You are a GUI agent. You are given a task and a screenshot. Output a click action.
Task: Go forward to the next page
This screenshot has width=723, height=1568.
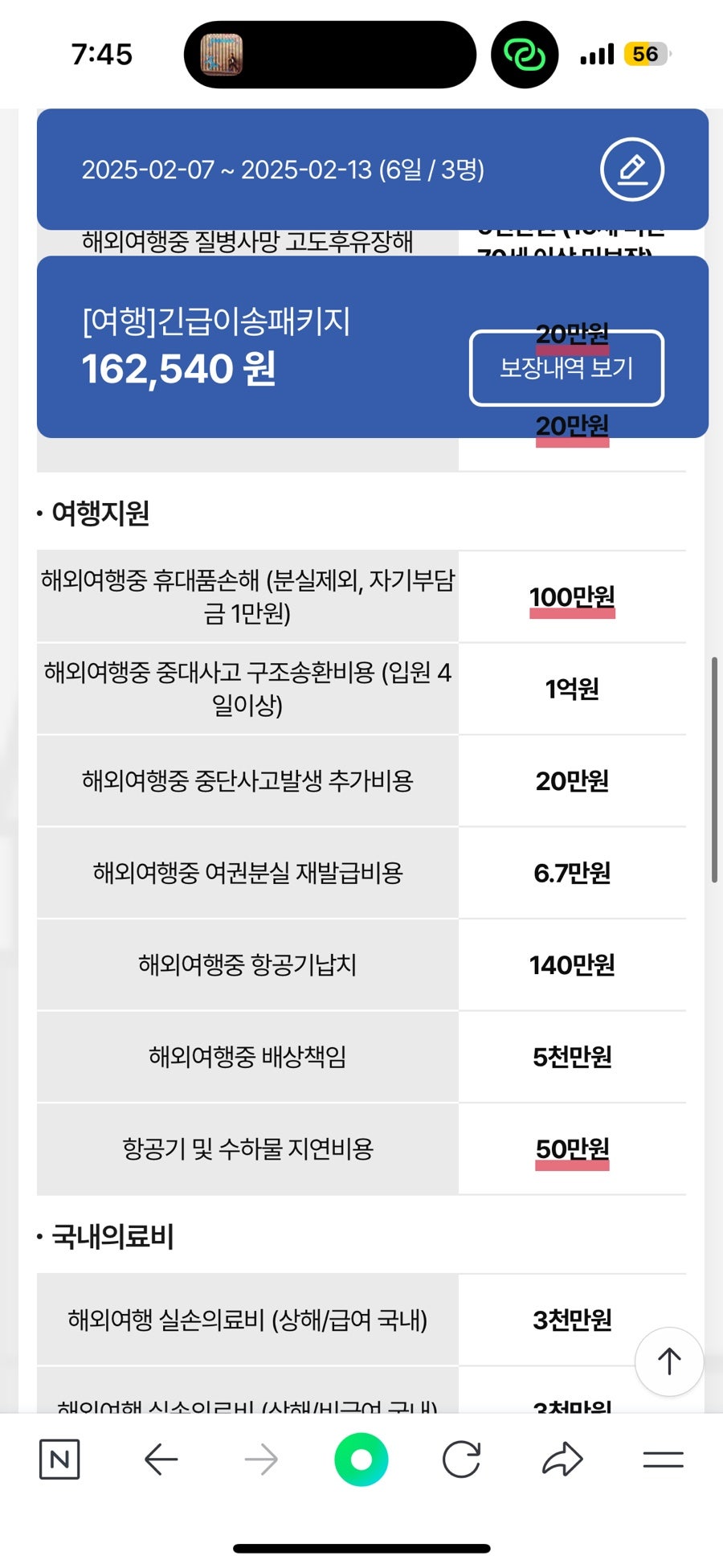point(261,1459)
